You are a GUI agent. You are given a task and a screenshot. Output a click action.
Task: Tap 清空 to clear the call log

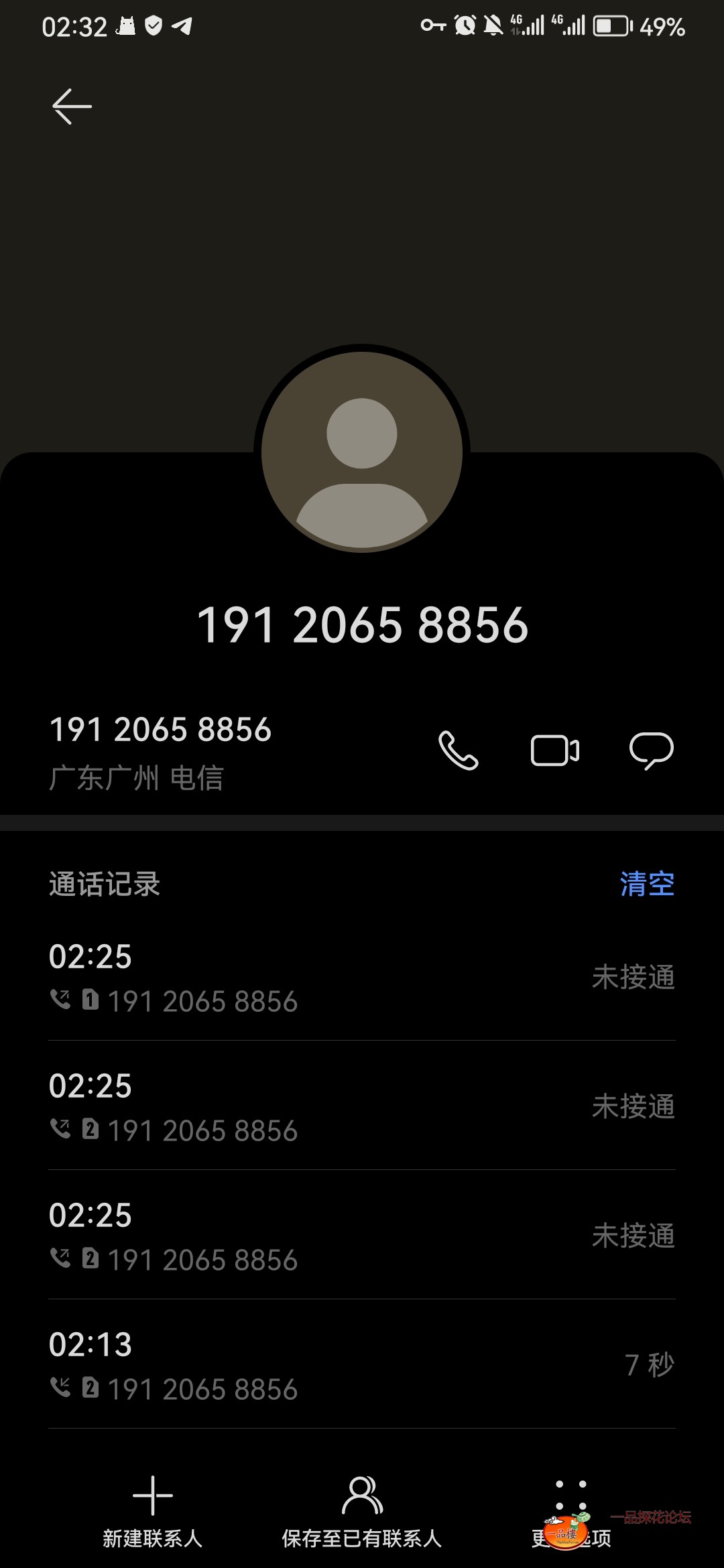(x=647, y=884)
